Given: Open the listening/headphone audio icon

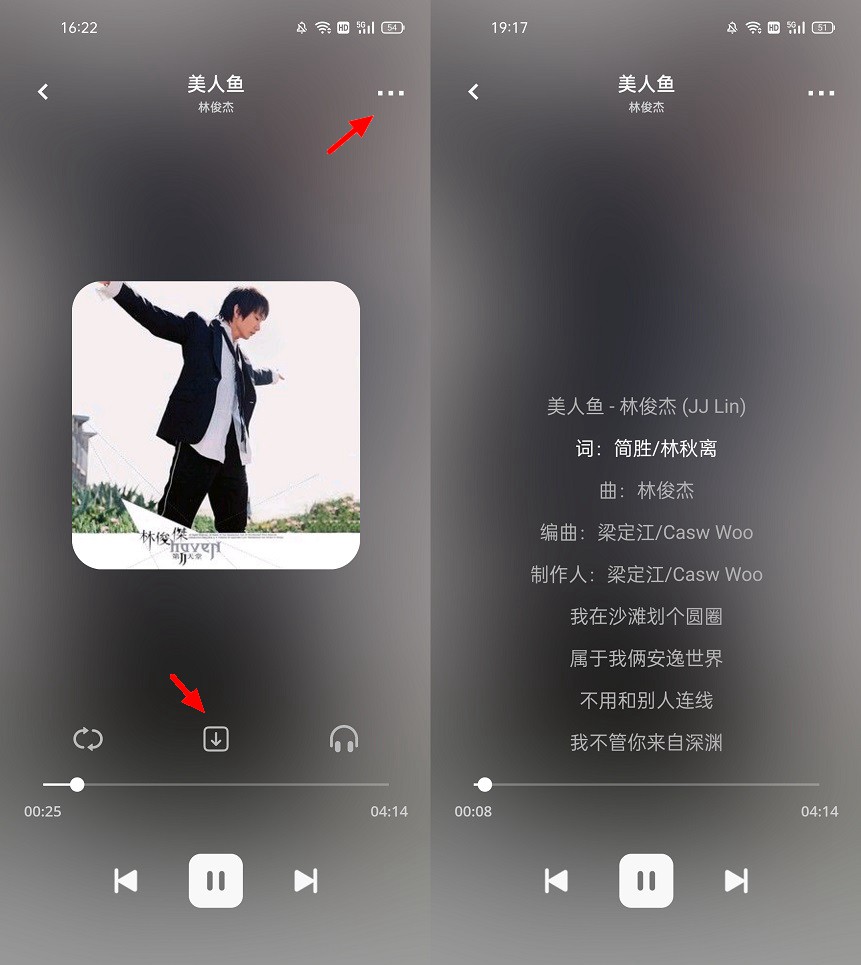Looking at the screenshot, I should tap(343, 738).
